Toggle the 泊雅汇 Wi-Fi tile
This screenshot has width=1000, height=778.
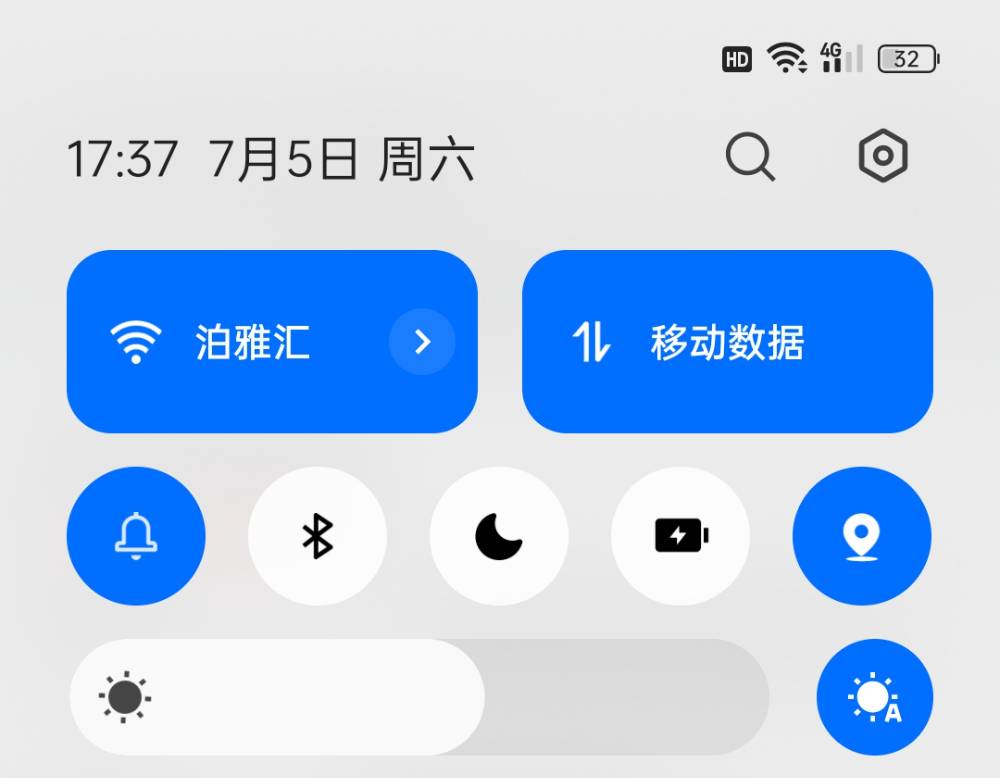tap(230, 342)
